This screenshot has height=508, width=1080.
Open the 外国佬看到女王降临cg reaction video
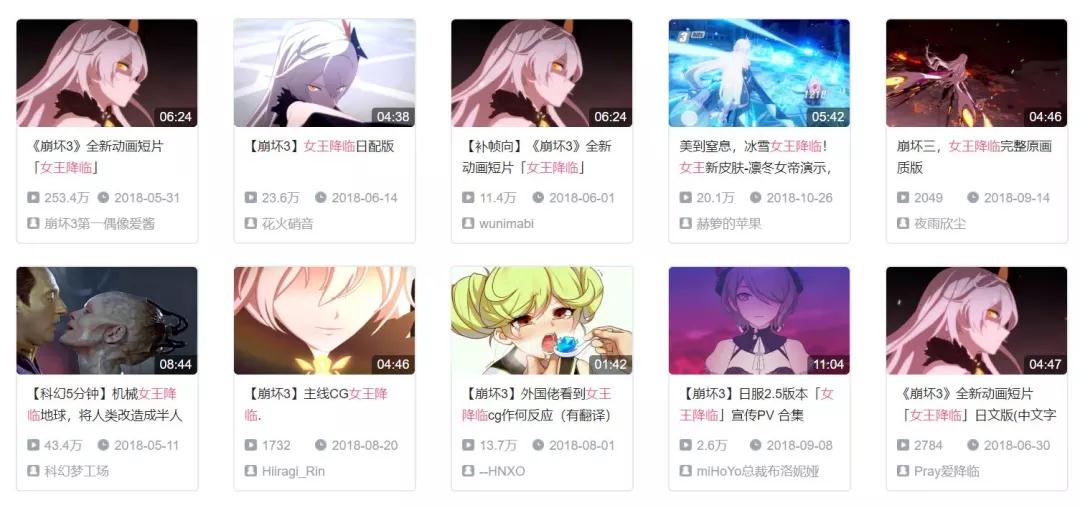pos(541,320)
